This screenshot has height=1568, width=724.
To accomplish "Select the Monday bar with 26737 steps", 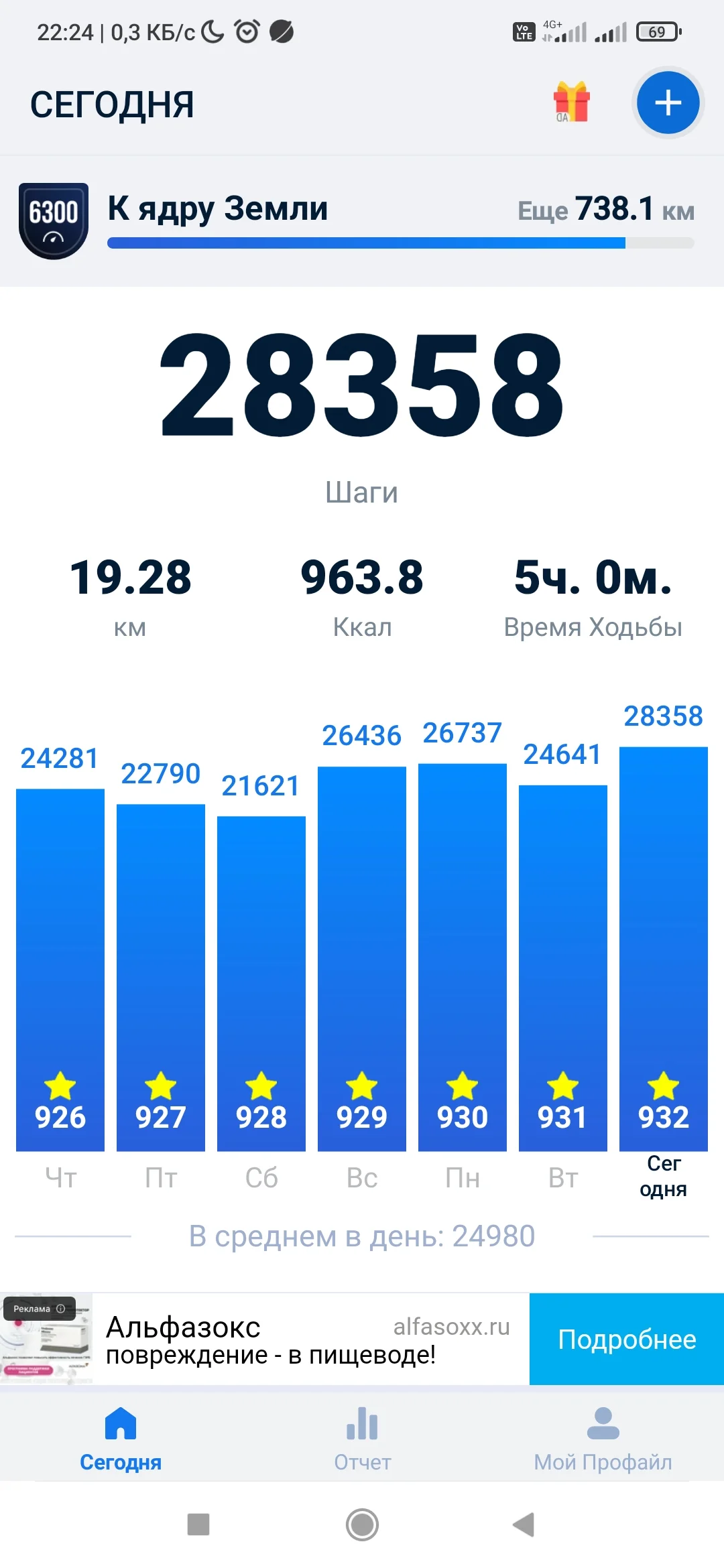I will point(463,956).
